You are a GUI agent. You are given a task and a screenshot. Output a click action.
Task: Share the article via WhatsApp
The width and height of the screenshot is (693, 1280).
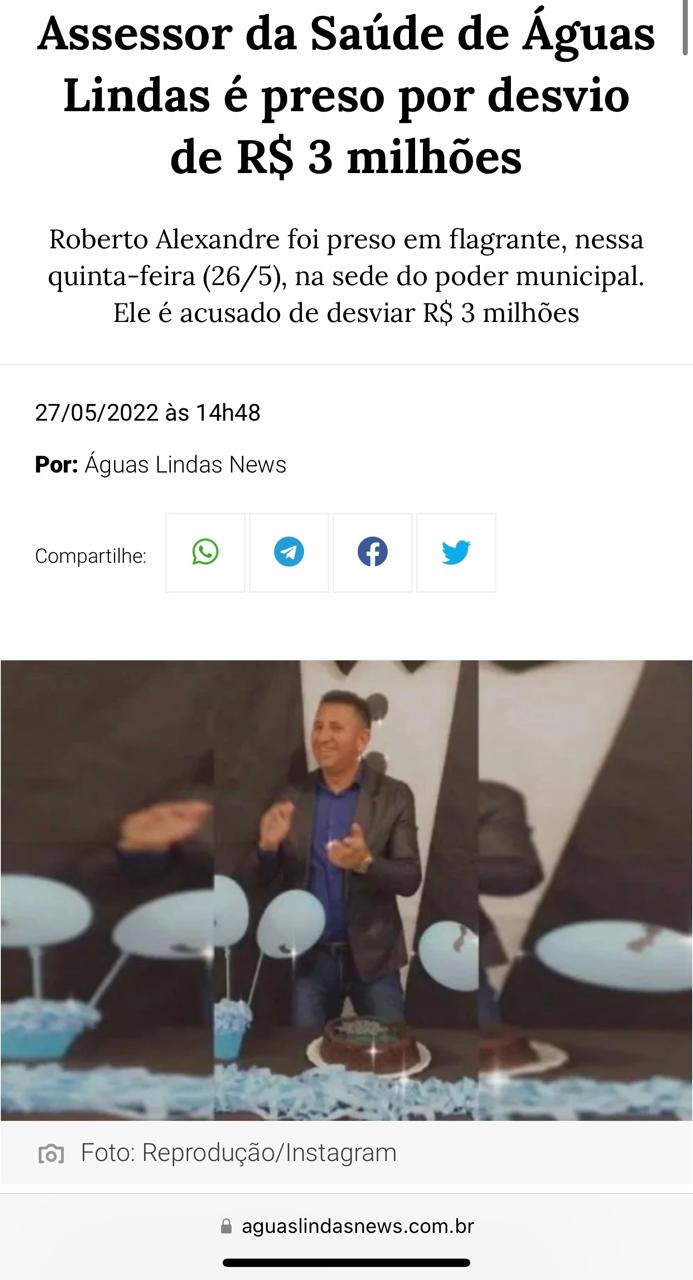pyautogui.click(x=205, y=553)
